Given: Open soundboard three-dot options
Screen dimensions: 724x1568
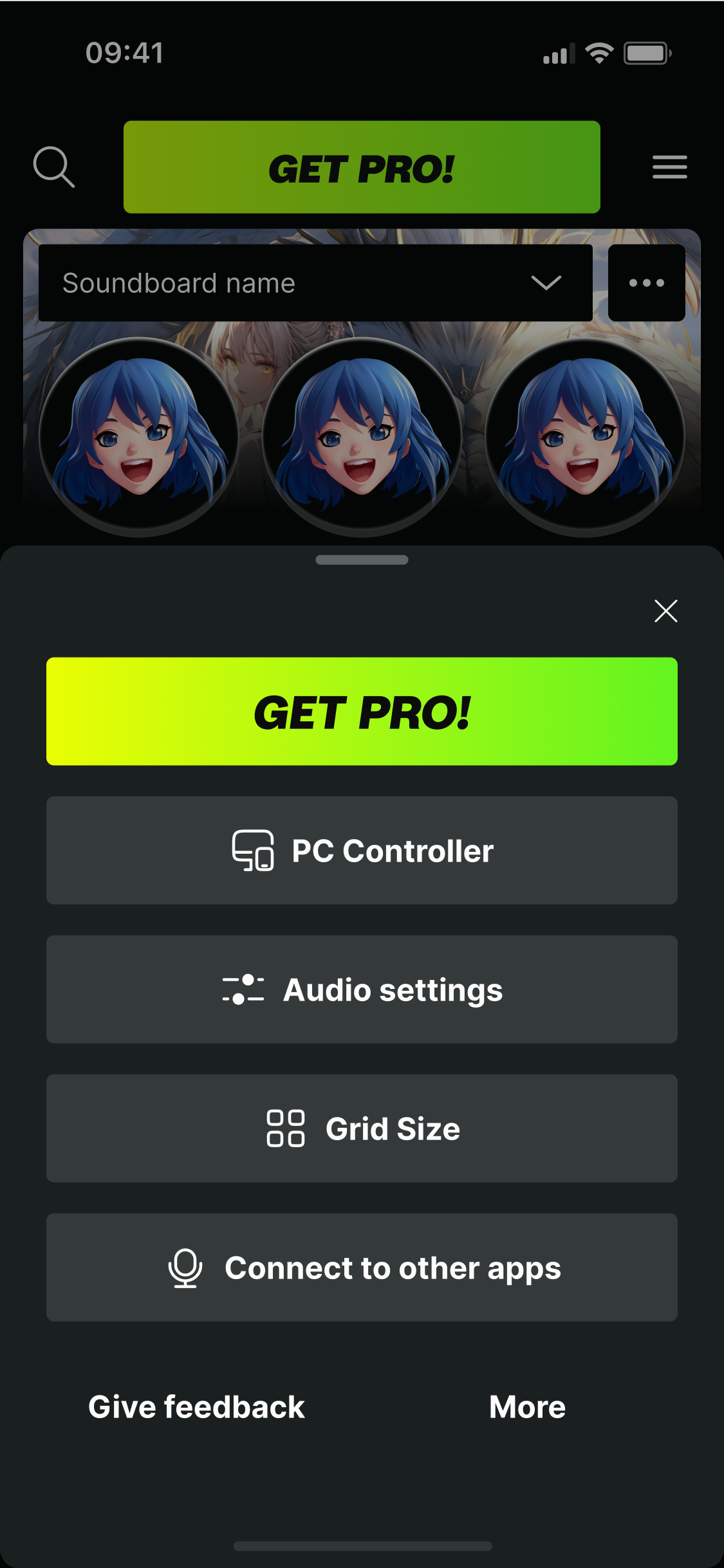Looking at the screenshot, I should (646, 283).
